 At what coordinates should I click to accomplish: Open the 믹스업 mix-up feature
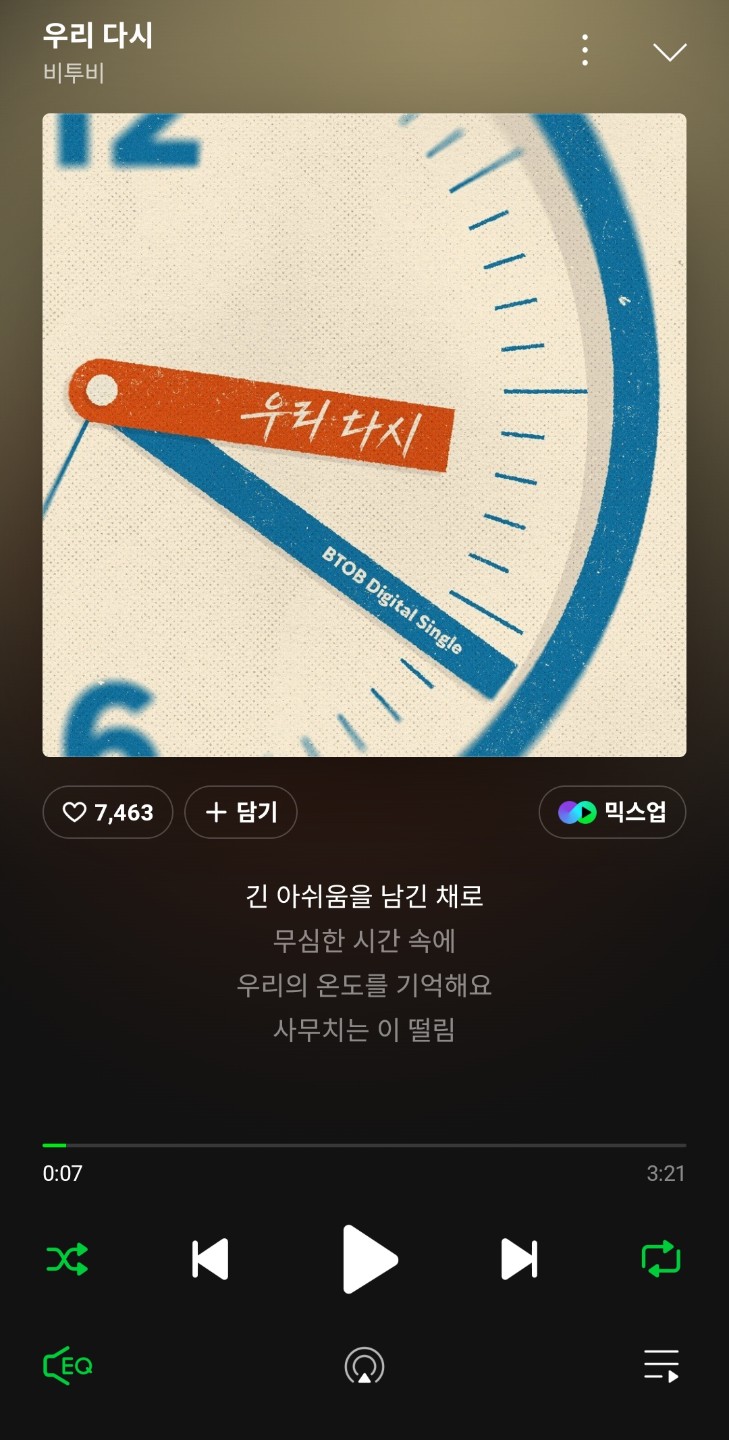[x=612, y=812]
